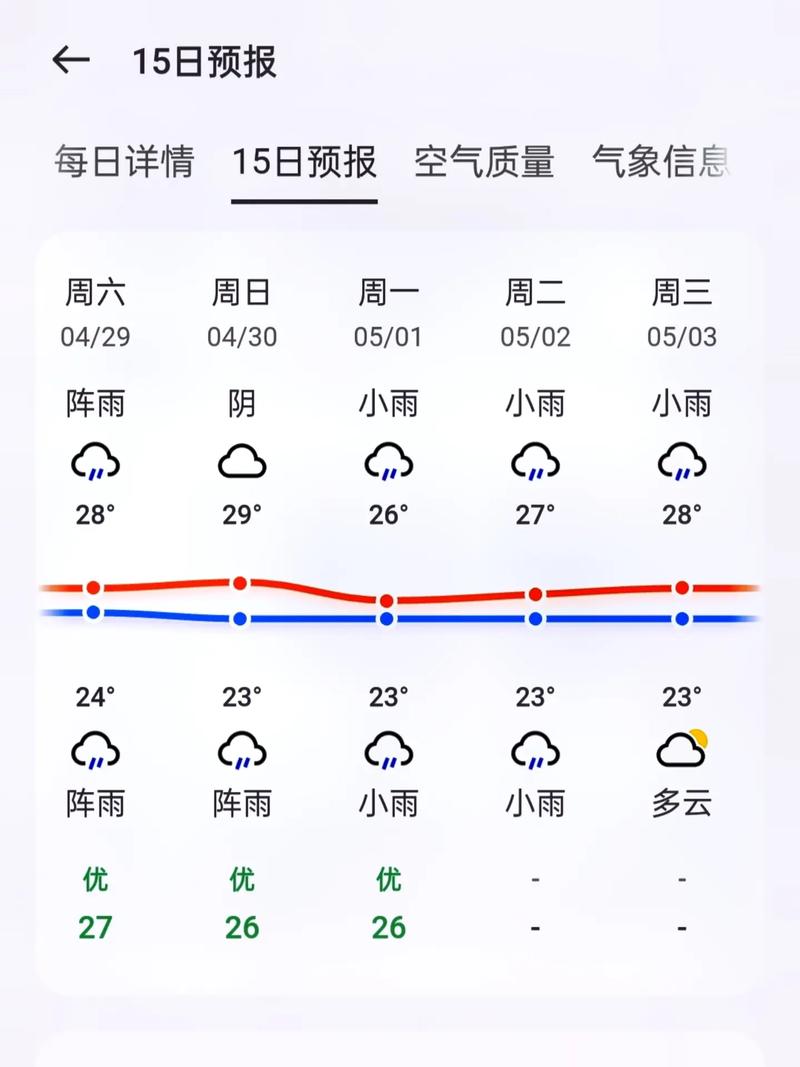Tap the blue low-temperature dot under 周三
Screen dimensions: 800x1067
pyautogui.click(x=681, y=618)
